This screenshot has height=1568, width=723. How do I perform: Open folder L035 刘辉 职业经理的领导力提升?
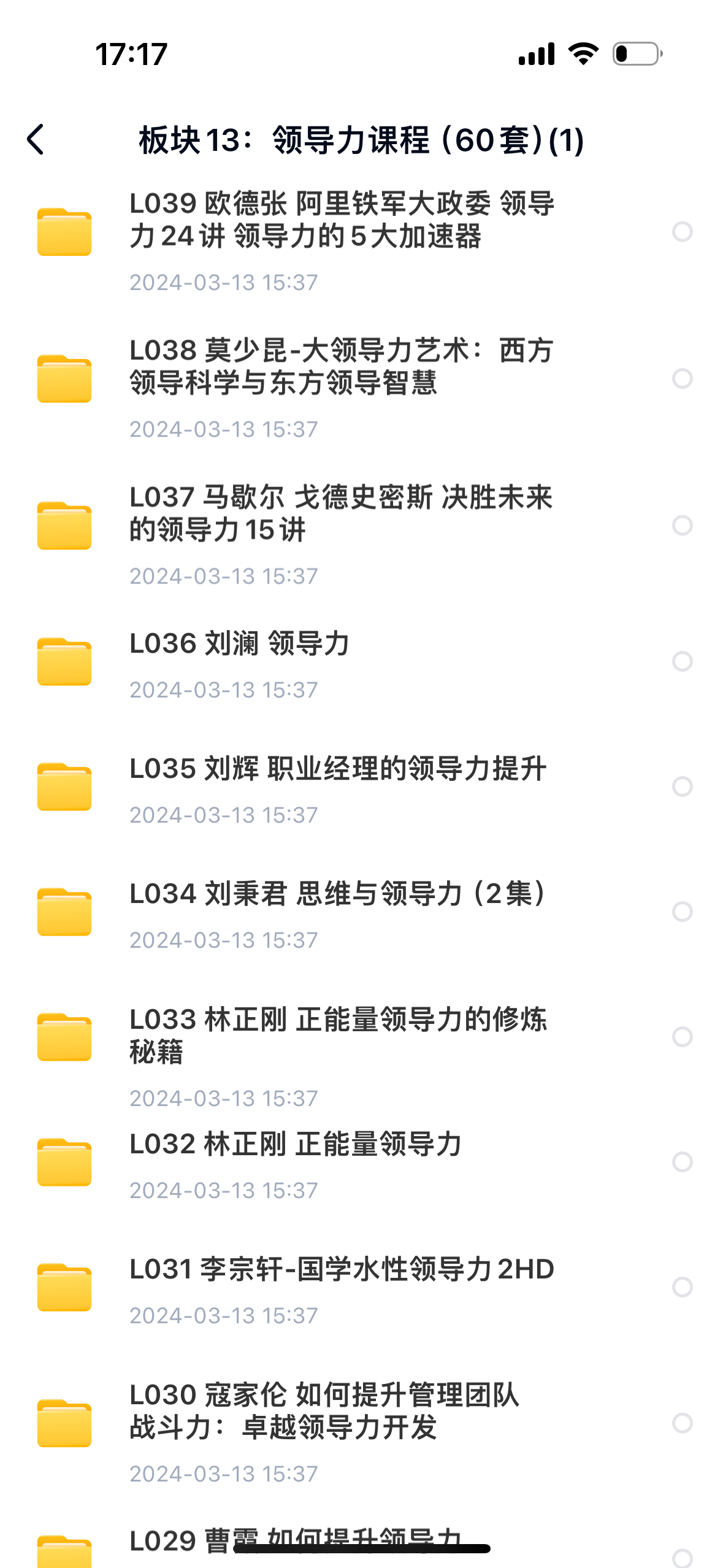tap(337, 770)
